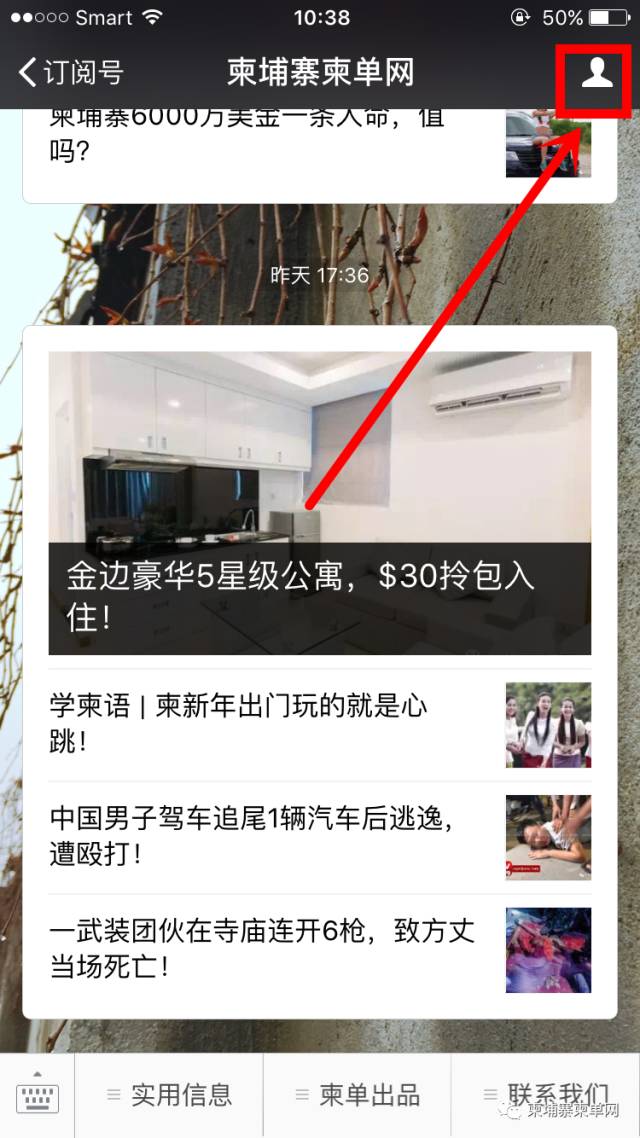The height and width of the screenshot is (1138, 640).
Task: Go back to 订阅号 list
Action: coord(70,73)
